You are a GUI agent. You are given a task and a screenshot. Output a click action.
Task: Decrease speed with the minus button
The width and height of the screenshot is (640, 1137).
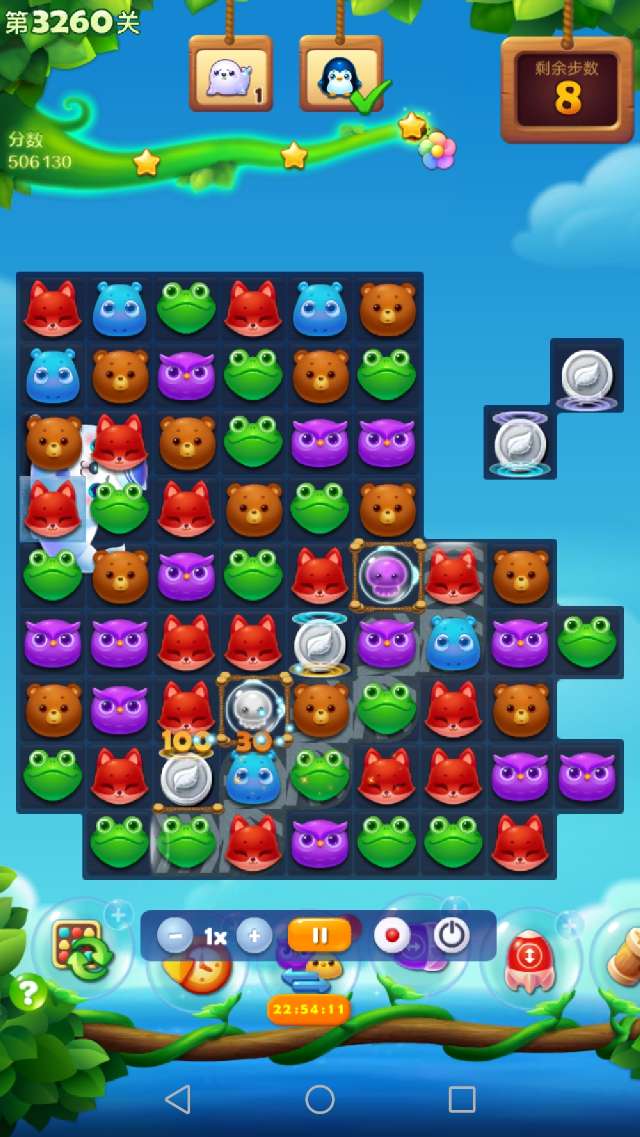[x=175, y=936]
